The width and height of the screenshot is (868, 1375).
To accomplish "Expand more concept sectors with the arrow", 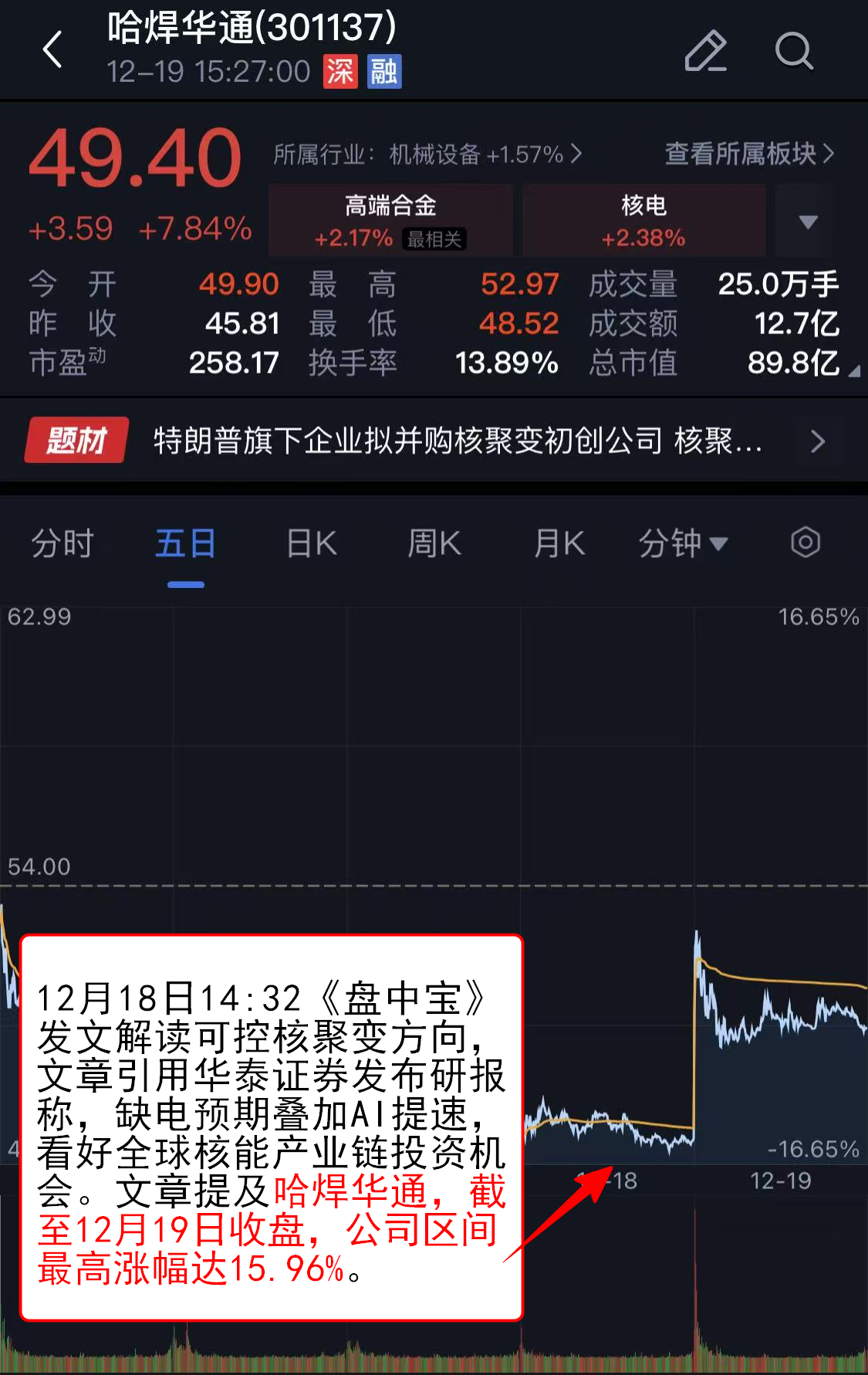I will (808, 222).
